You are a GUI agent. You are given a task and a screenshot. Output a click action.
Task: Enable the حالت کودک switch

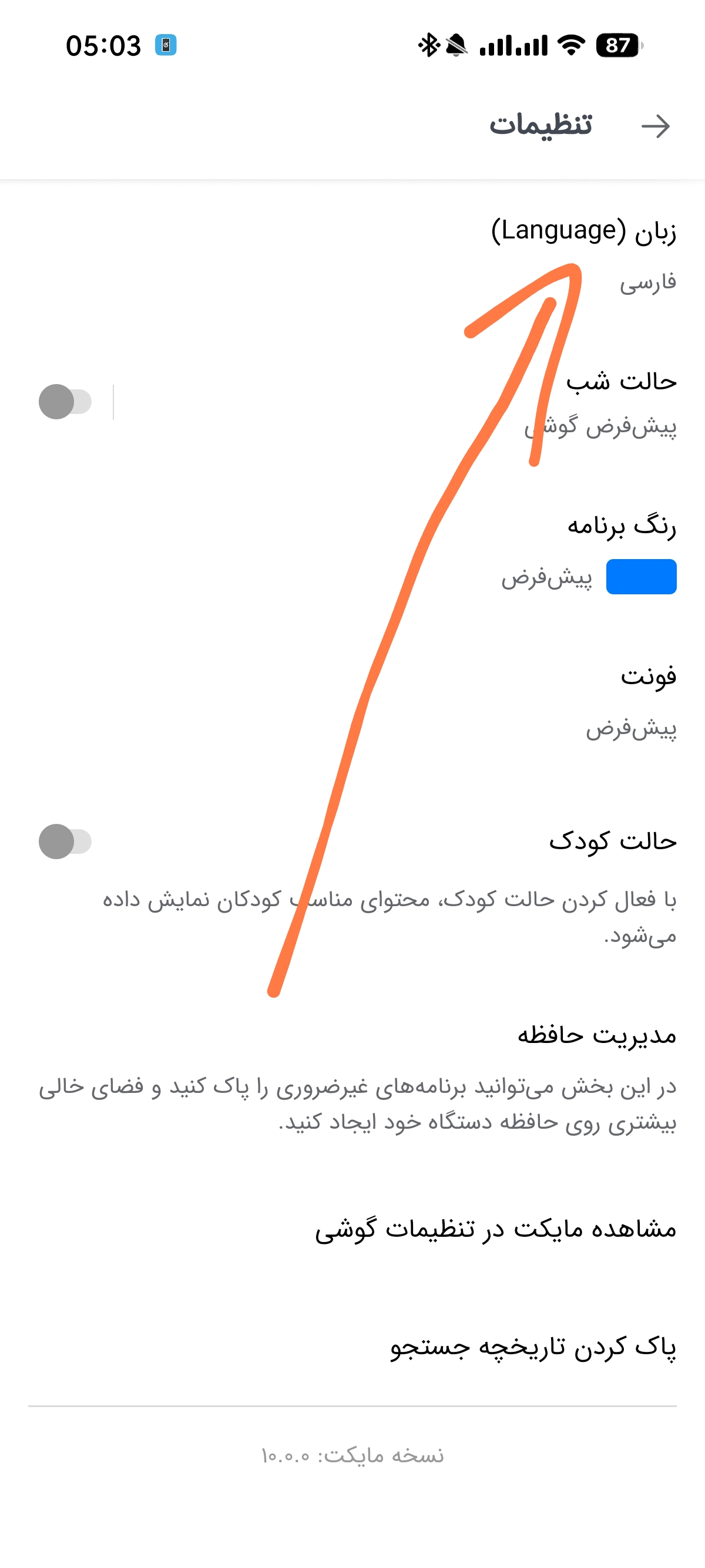(x=65, y=841)
